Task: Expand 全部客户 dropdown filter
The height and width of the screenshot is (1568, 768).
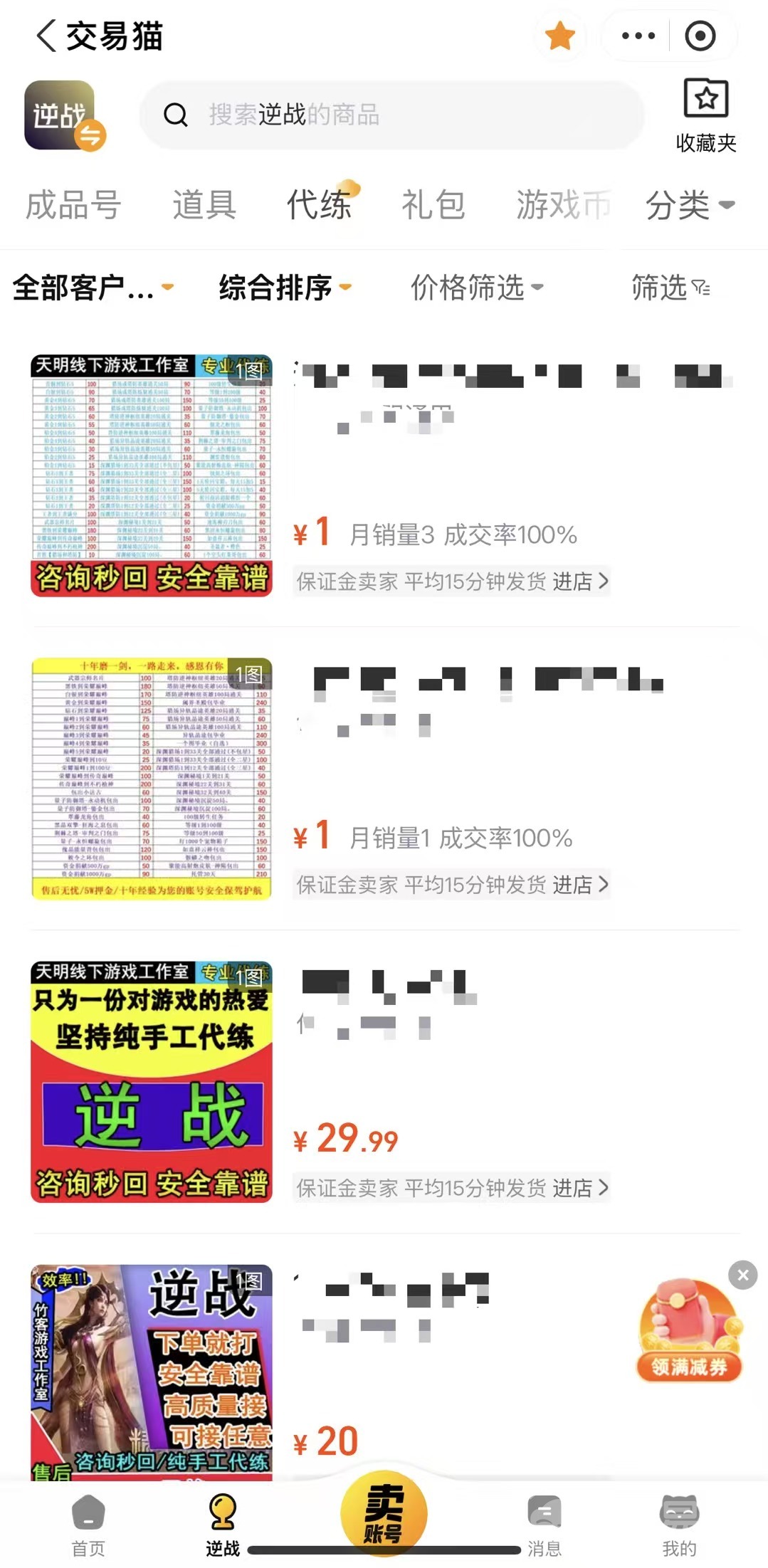Action: pyautogui.click(x=93, y=288)
